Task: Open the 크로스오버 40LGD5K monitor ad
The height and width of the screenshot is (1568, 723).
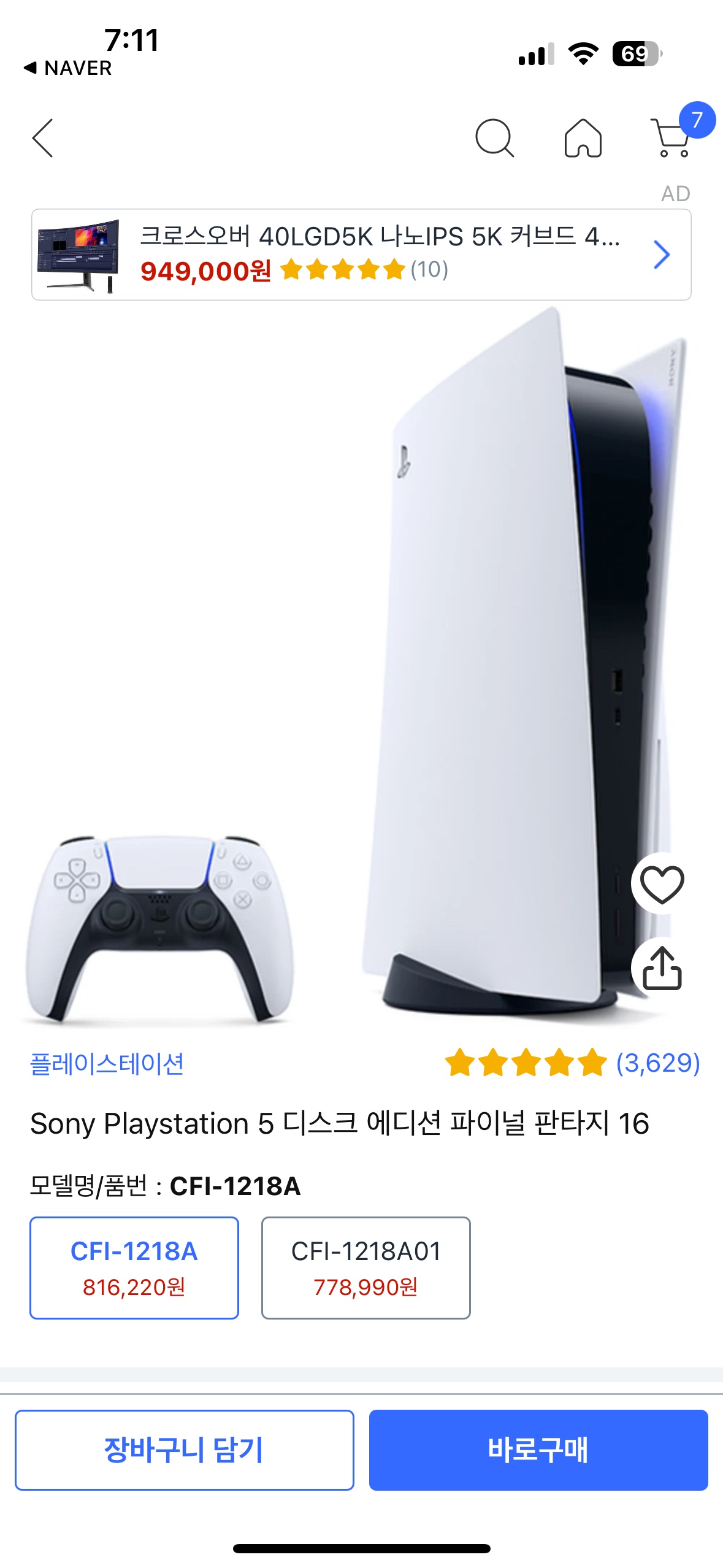Action: coord(361,255)
